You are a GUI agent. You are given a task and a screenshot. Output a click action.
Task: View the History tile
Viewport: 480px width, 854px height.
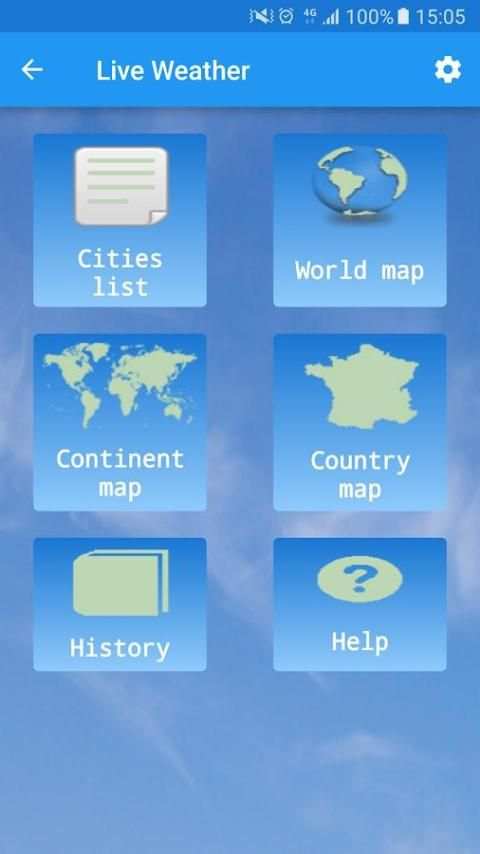click(x=120, y=605)
